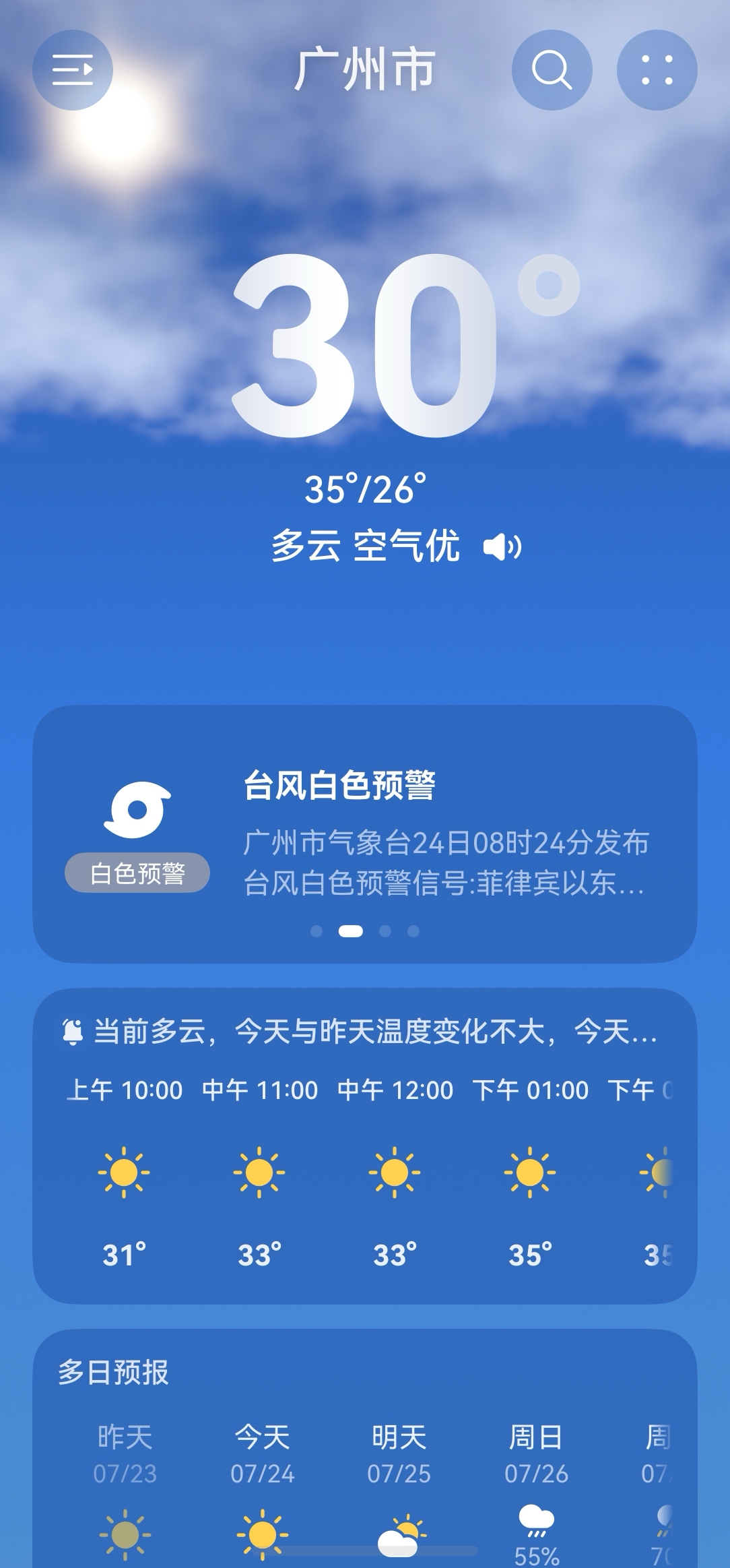
Task: Open the 当前多云 weather summary notice
Action: (x=360, y=1031)
